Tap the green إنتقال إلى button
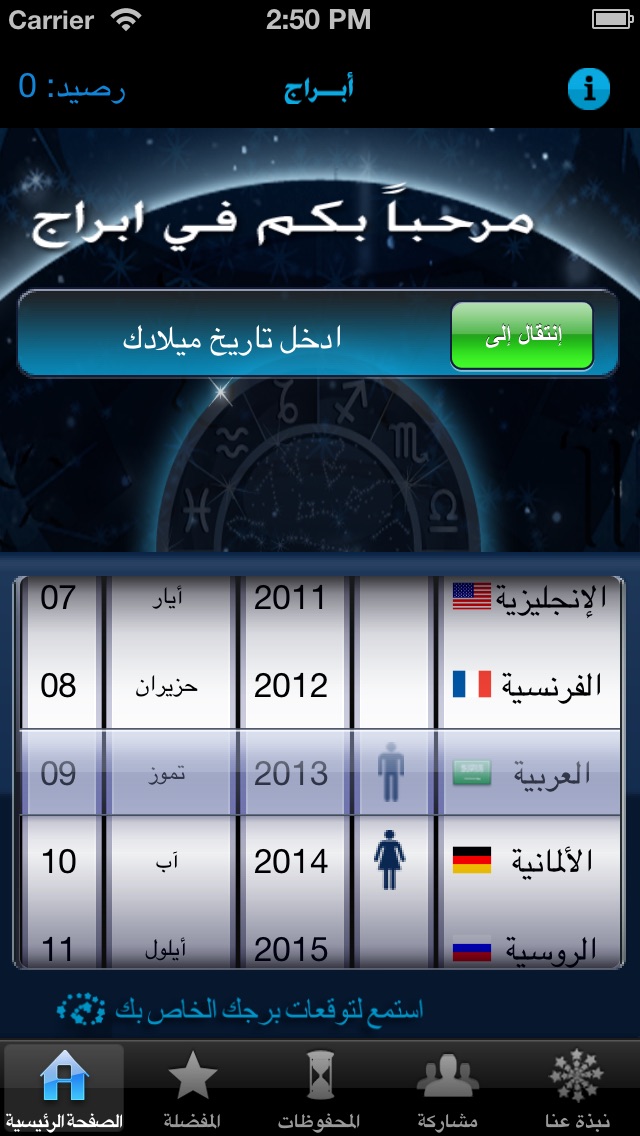Image resolution: width=640 pixels, height=1136 pixels. [x=522, y=336]
